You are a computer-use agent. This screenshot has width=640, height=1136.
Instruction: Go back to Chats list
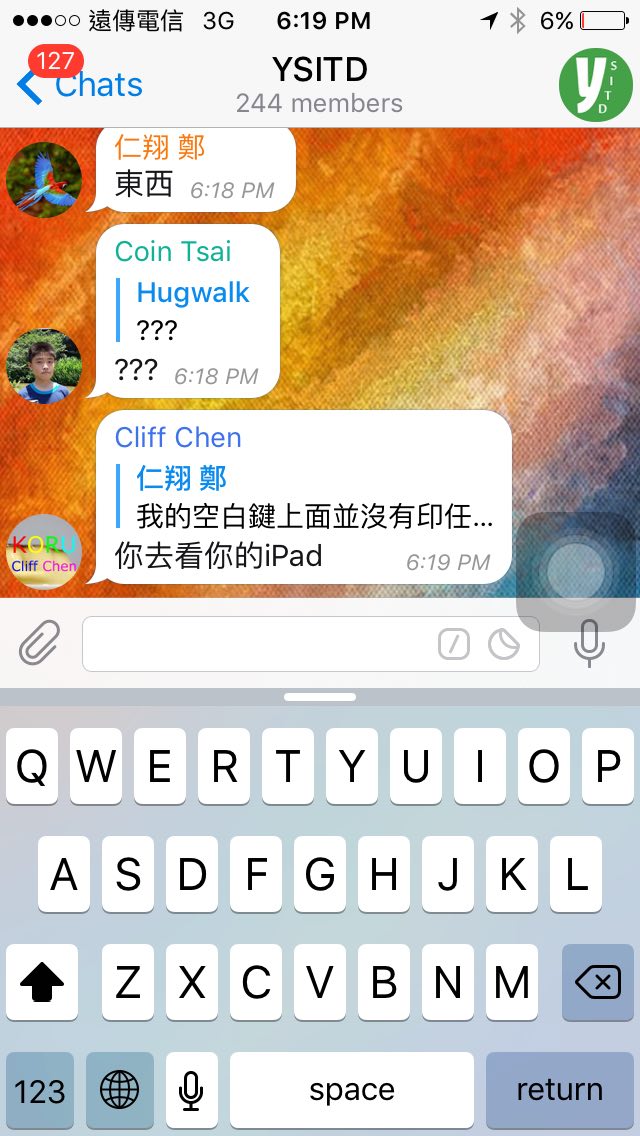pyautogui.click(x=80, y=85)
